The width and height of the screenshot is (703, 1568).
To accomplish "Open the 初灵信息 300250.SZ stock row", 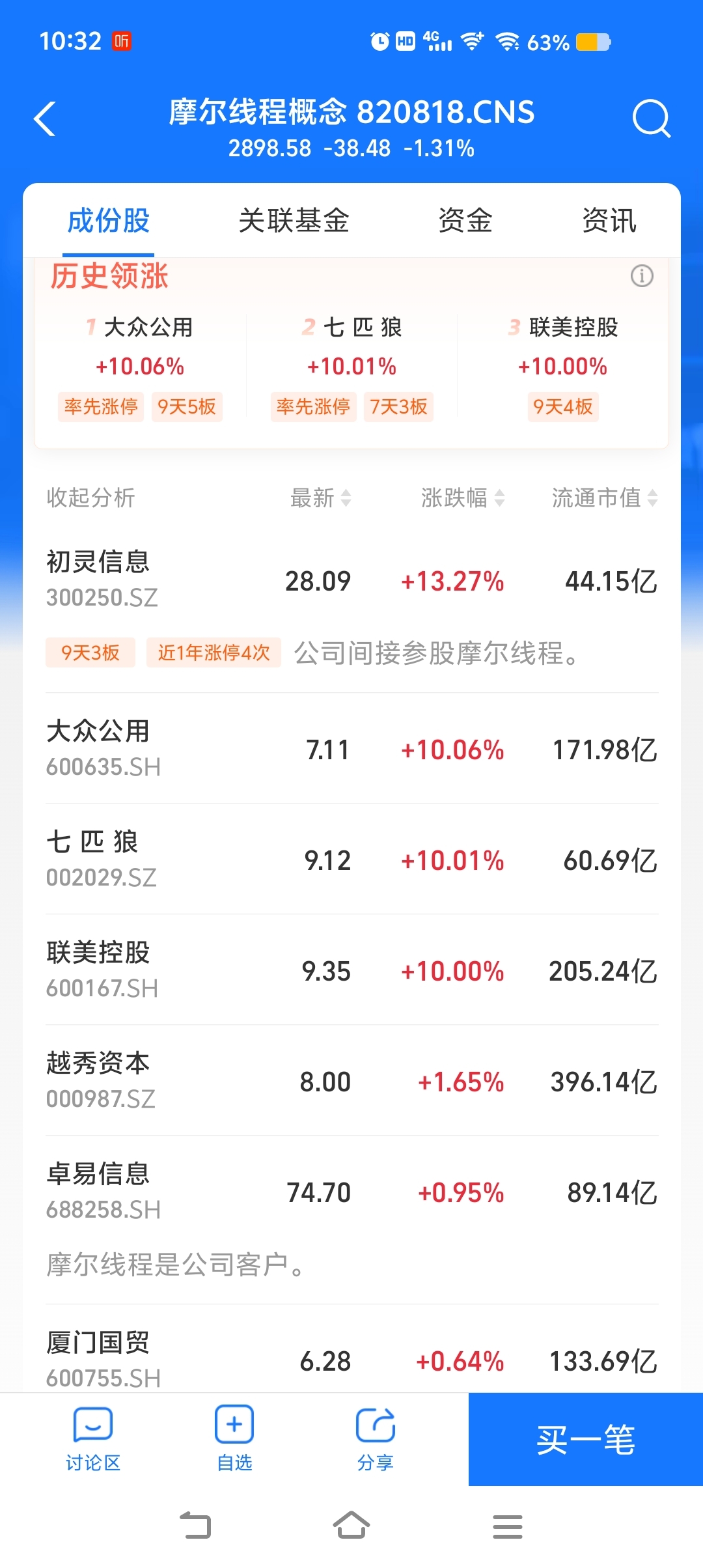I will tap(351, 580).
